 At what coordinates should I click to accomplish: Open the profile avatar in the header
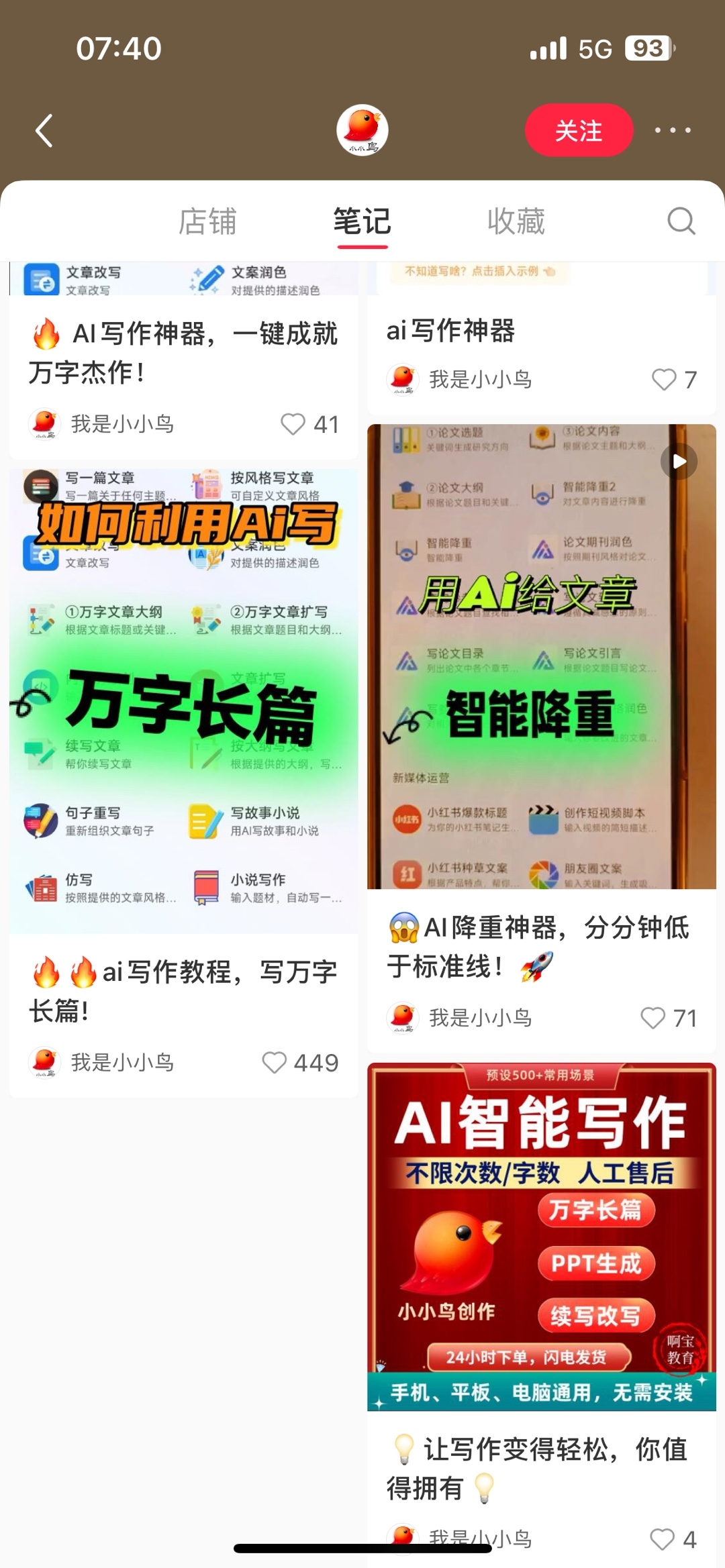(x=362, y=130)
